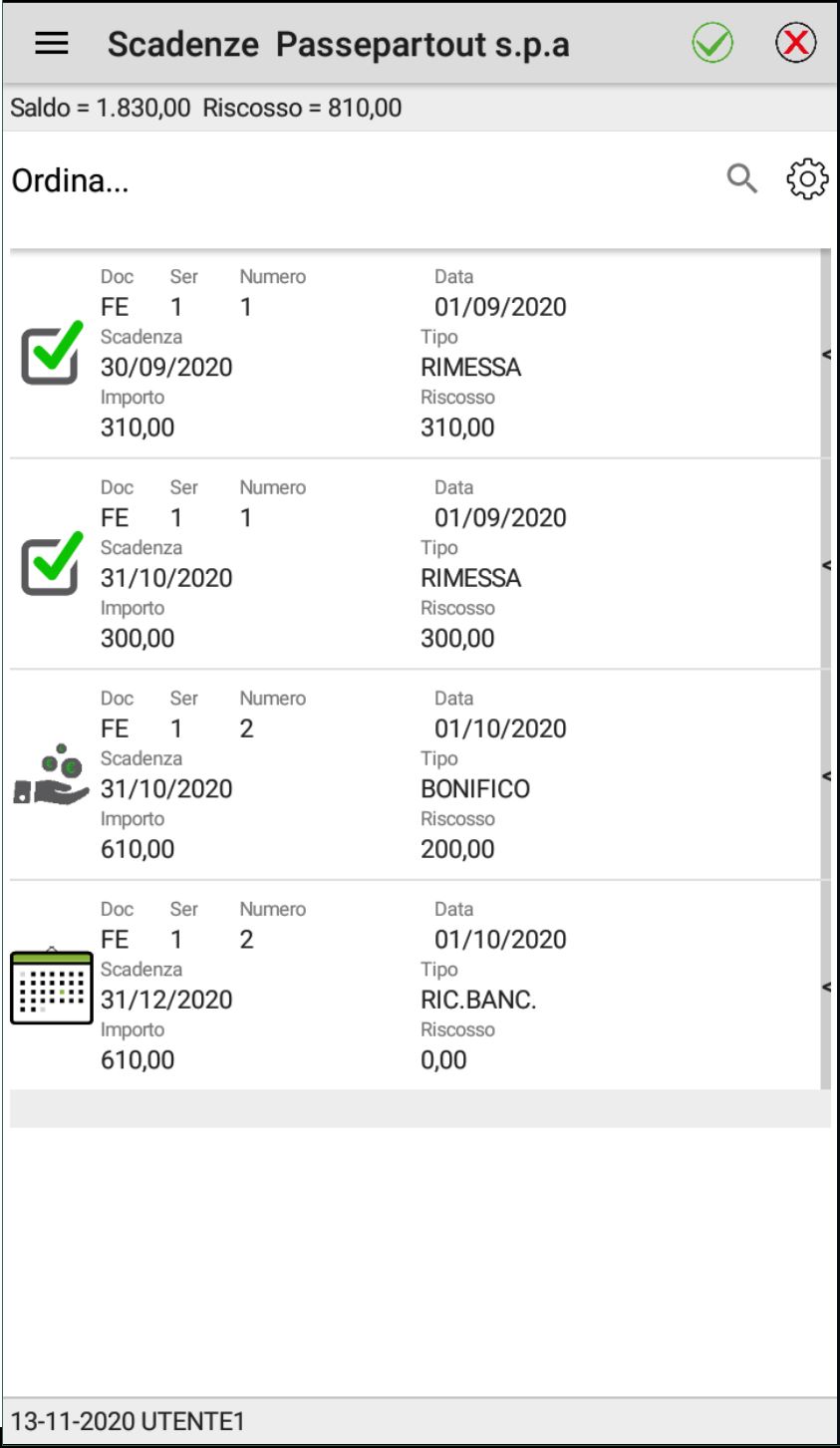Open the BONIFICO installment row
Viewport: 840px width, 1448px height.
399,775
